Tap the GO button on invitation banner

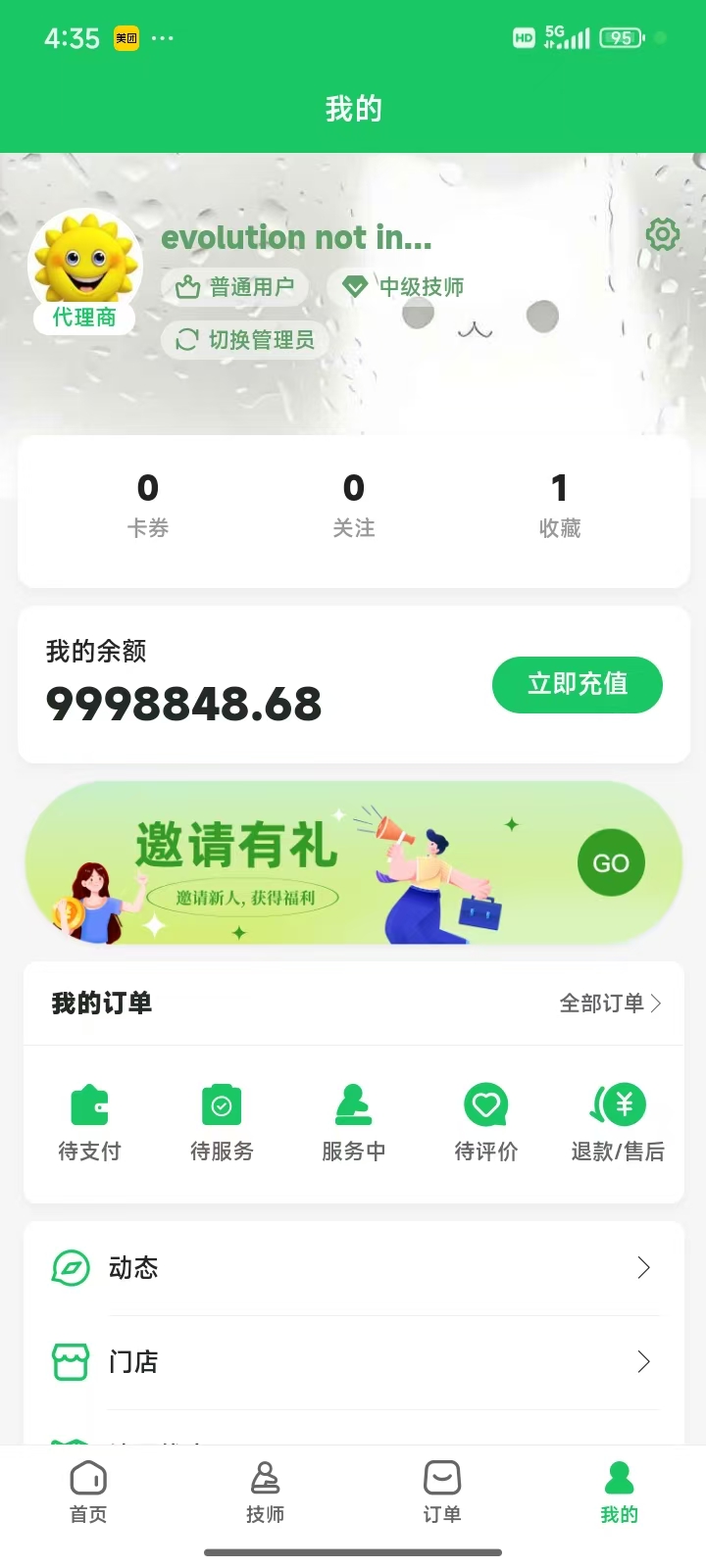point(610,862)
